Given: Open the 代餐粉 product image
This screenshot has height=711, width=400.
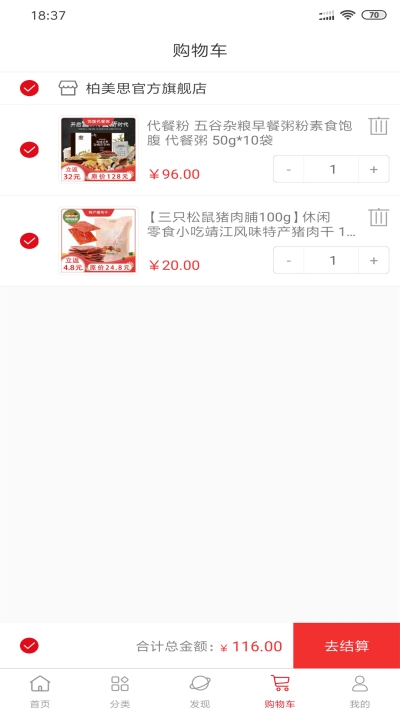Looking at the screenshot, I should click(98, 150).
